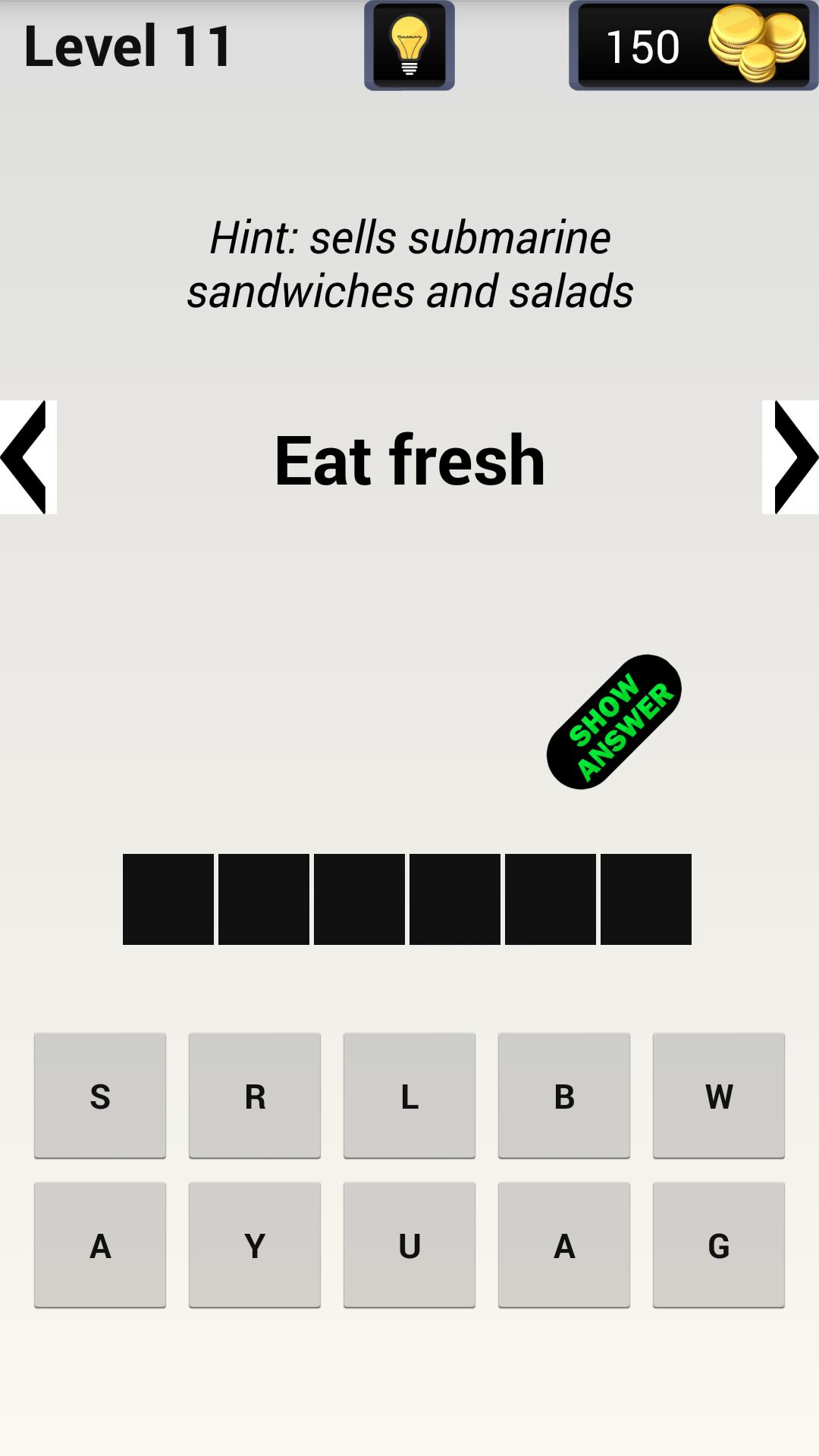Tap the letter tile R
Viewport: 819px width, 1456px height.
[254, 1094]
